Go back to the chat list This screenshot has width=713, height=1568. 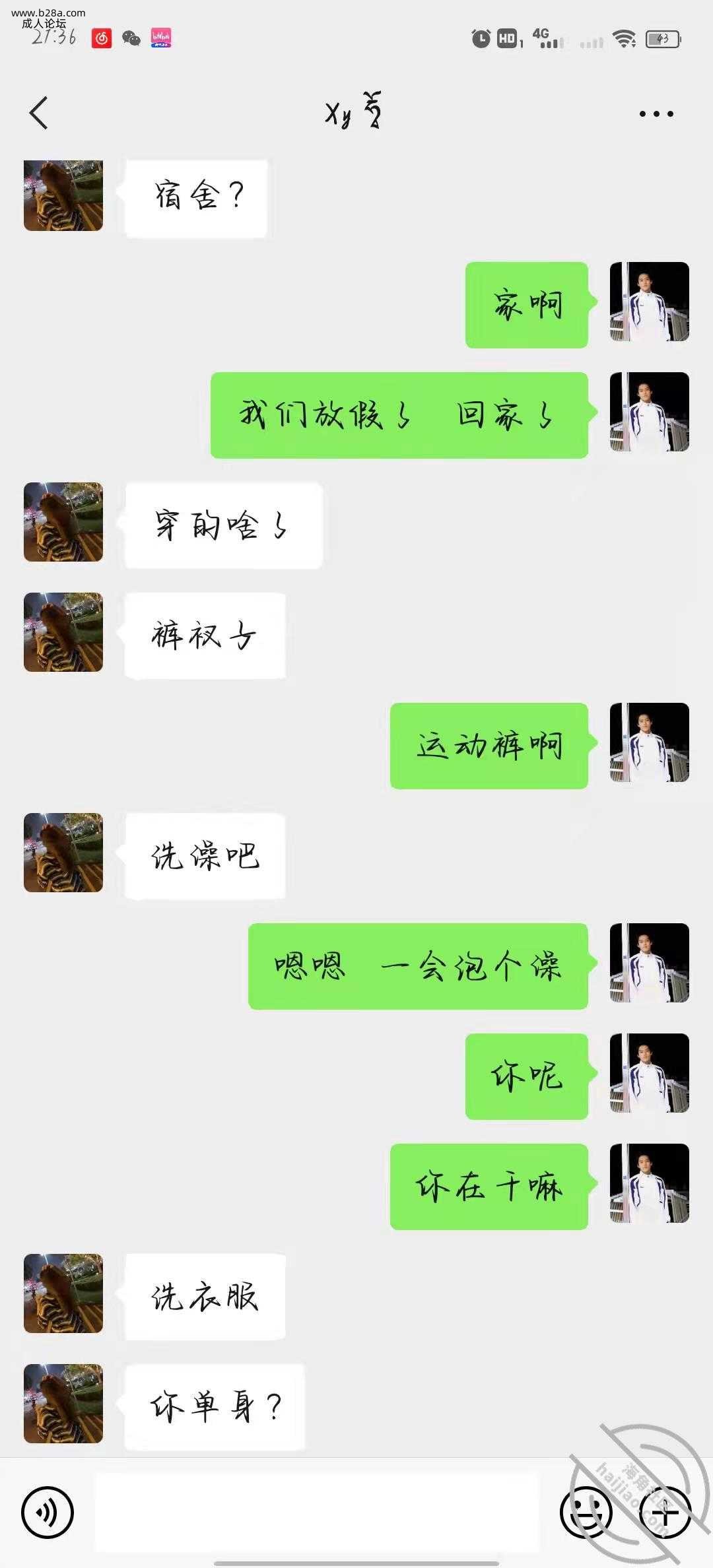click(x=40, y=113)
